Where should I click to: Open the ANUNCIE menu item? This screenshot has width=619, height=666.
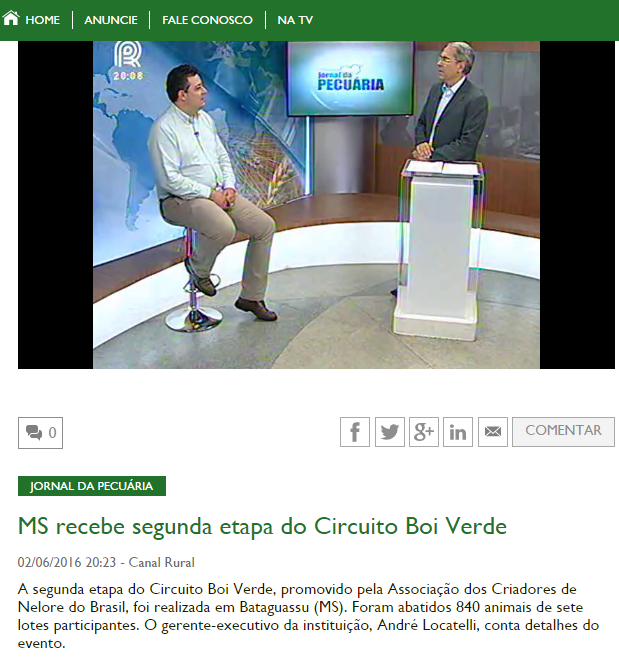tap(111, 20)
